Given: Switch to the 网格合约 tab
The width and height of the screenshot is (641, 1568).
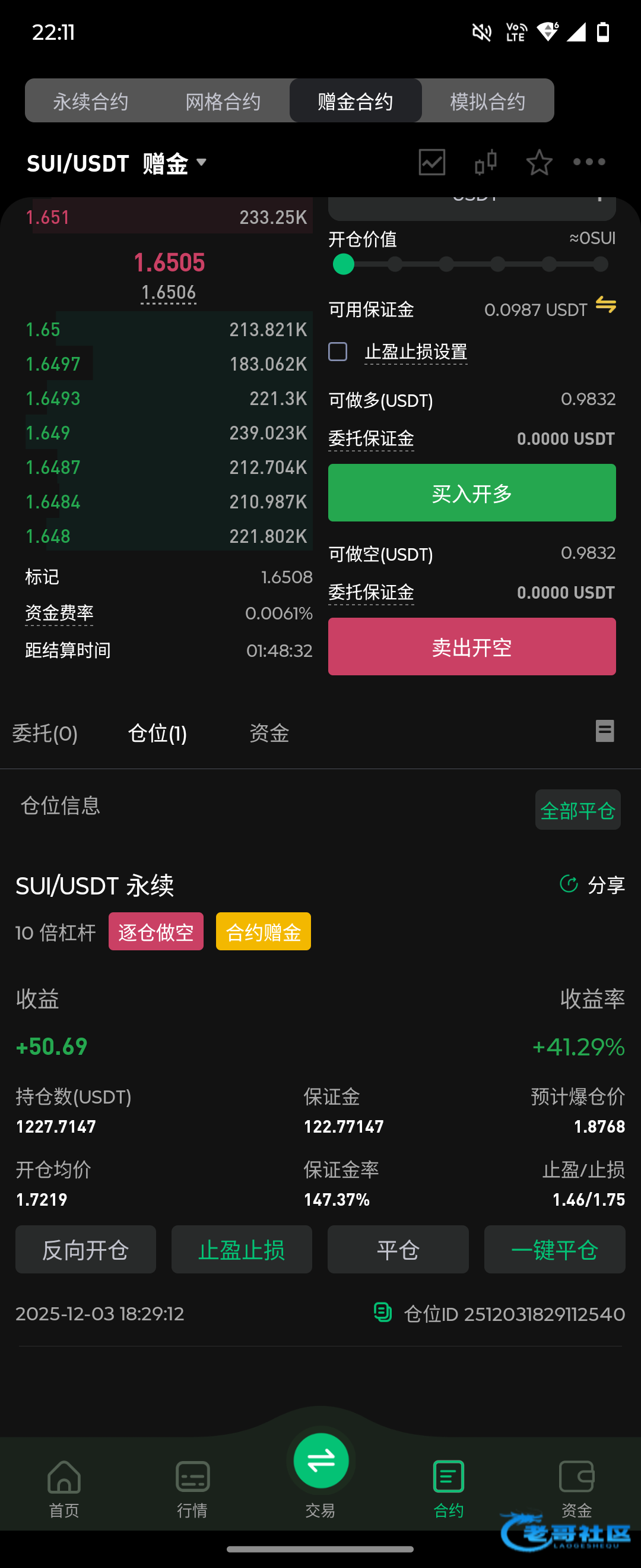Looking at the screenshot, I should [223, 101].
